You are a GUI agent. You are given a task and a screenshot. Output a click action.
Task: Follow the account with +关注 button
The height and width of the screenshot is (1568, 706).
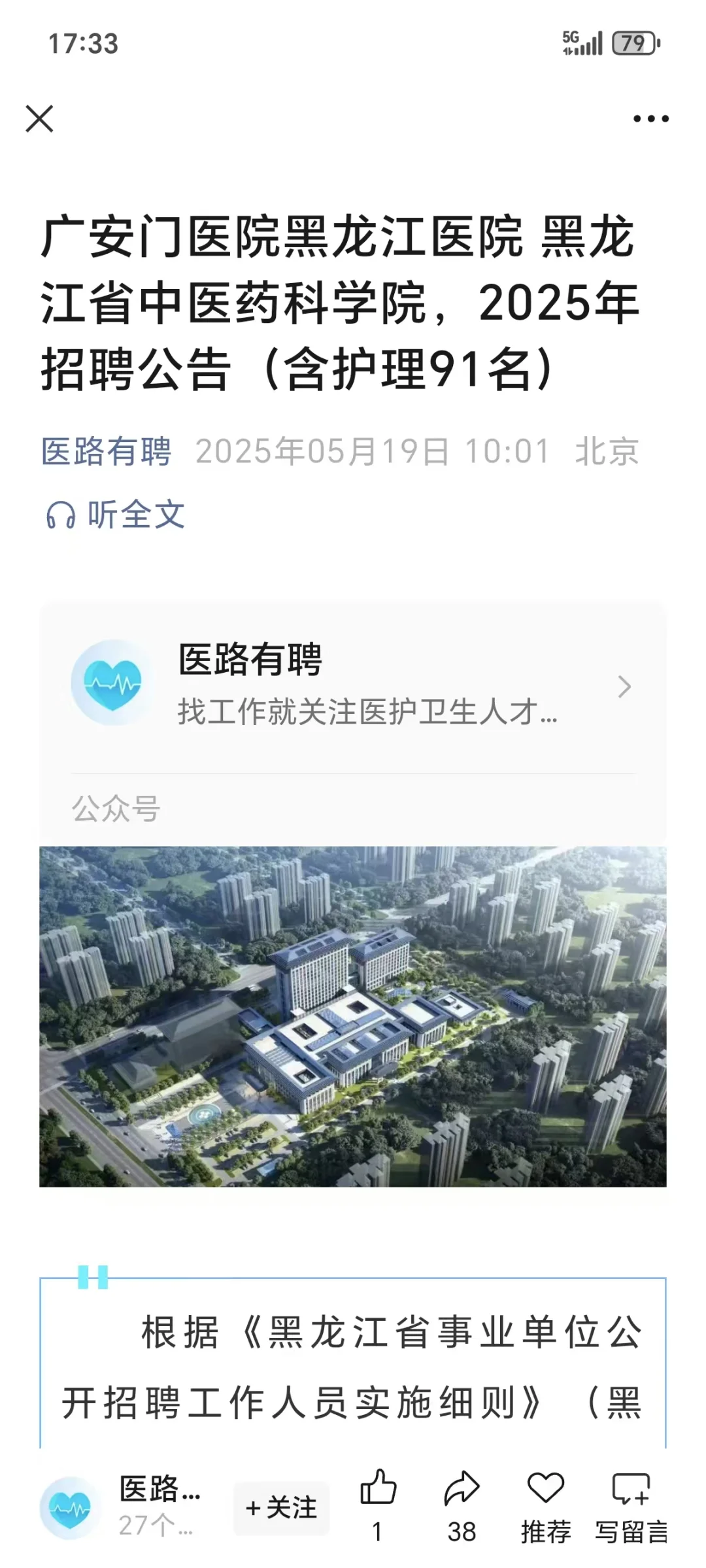[x=282, y=1508]
